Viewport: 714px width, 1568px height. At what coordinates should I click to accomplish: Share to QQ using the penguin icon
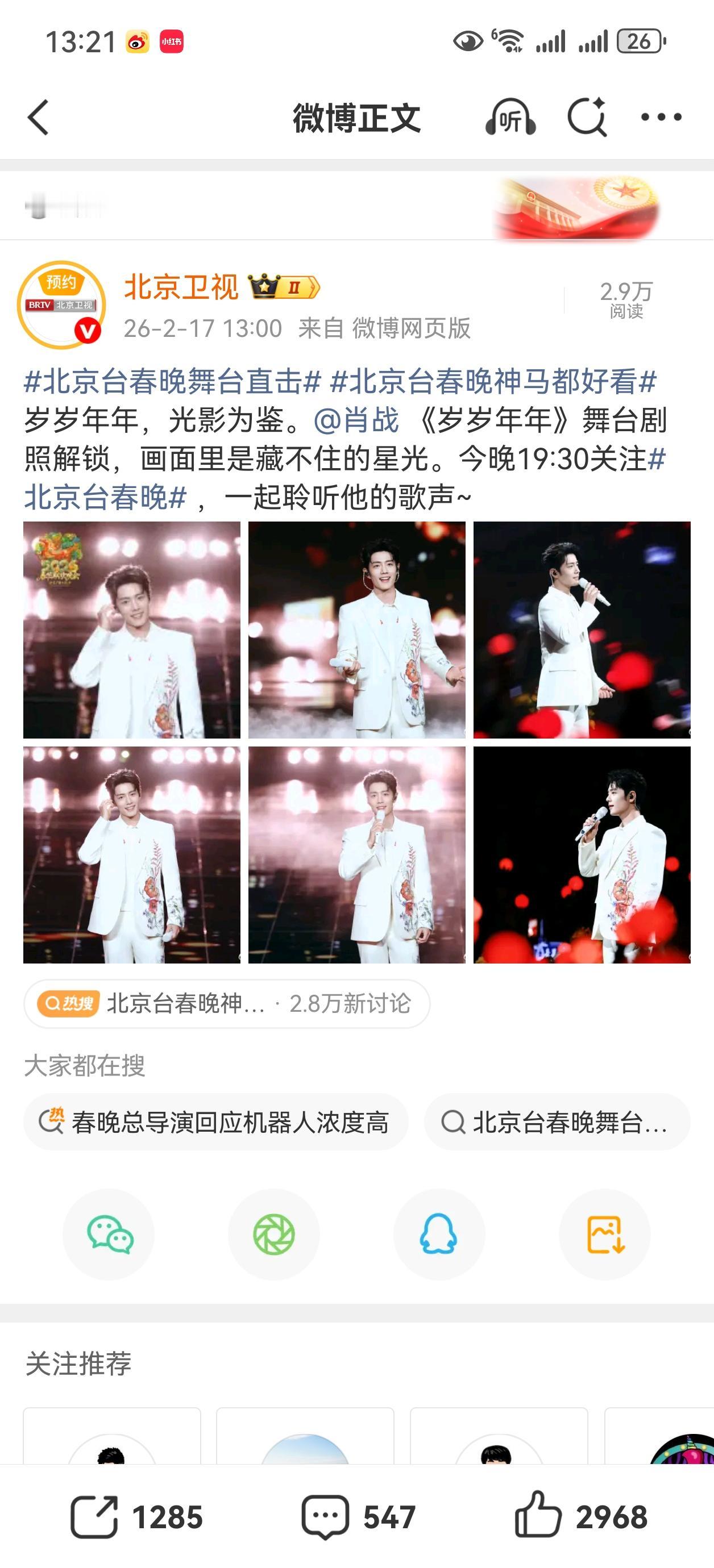439,1234
